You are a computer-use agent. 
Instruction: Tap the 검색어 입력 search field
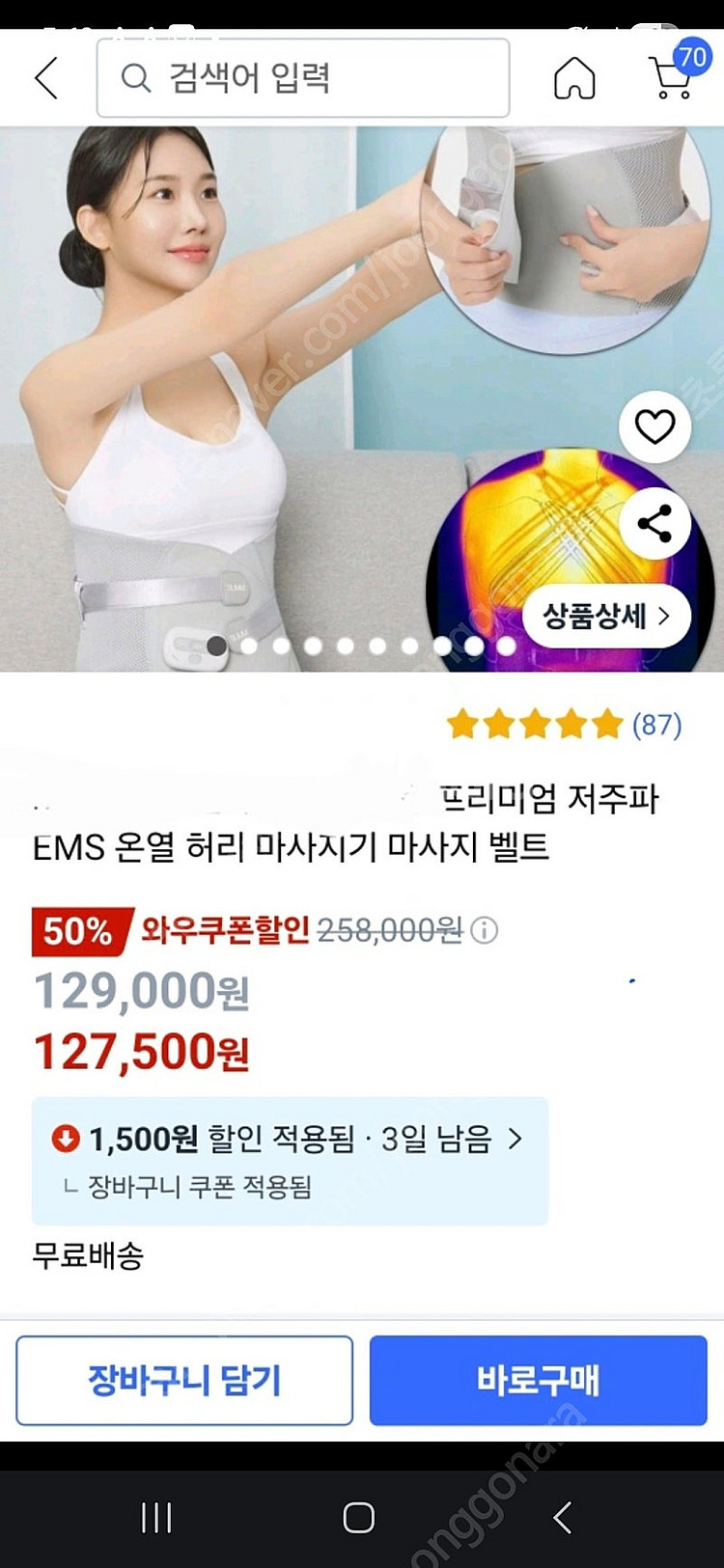tap(303, 77)
